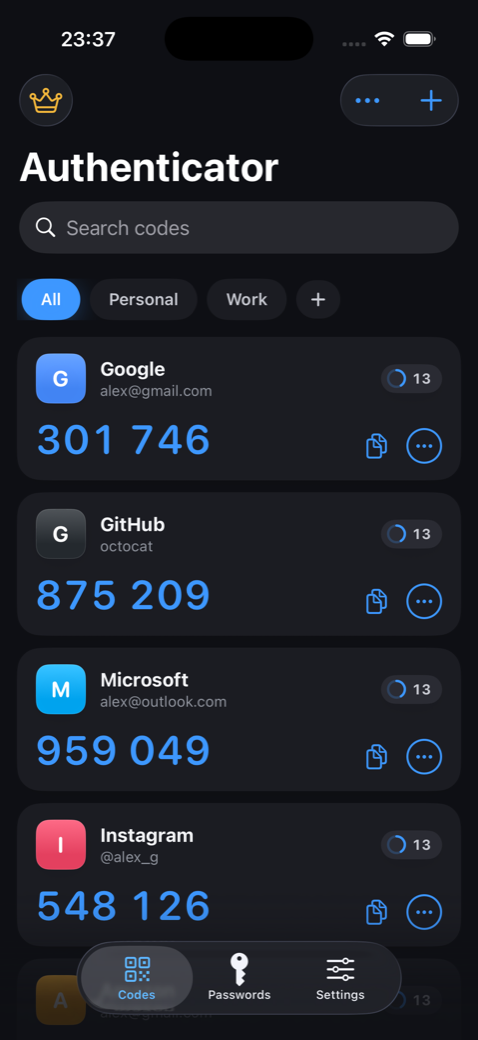Switch to the Settings tab
The height and width of the screenshot is (1040, 478).
340,978
